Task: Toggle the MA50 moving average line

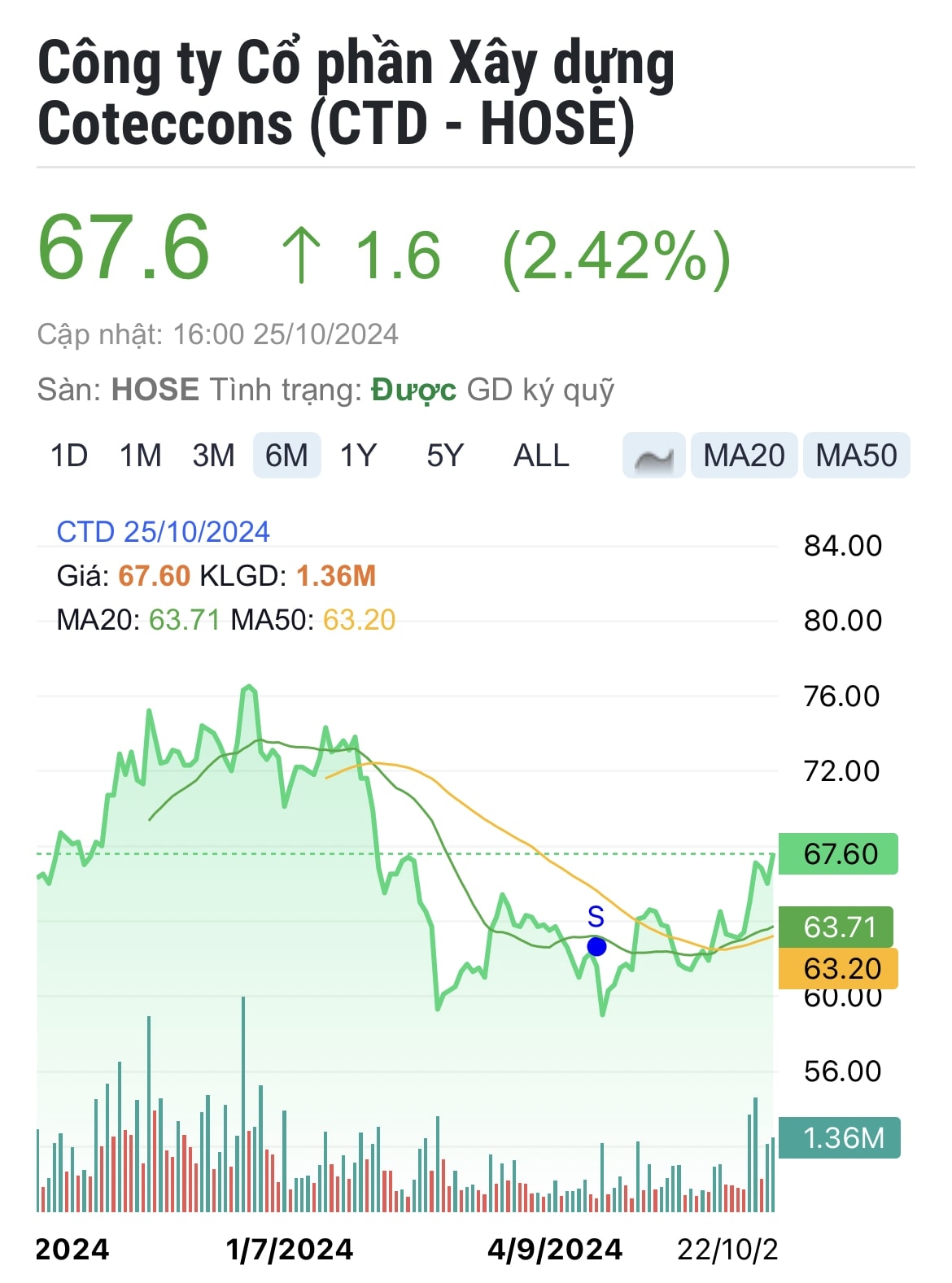Action: point(856,456)
